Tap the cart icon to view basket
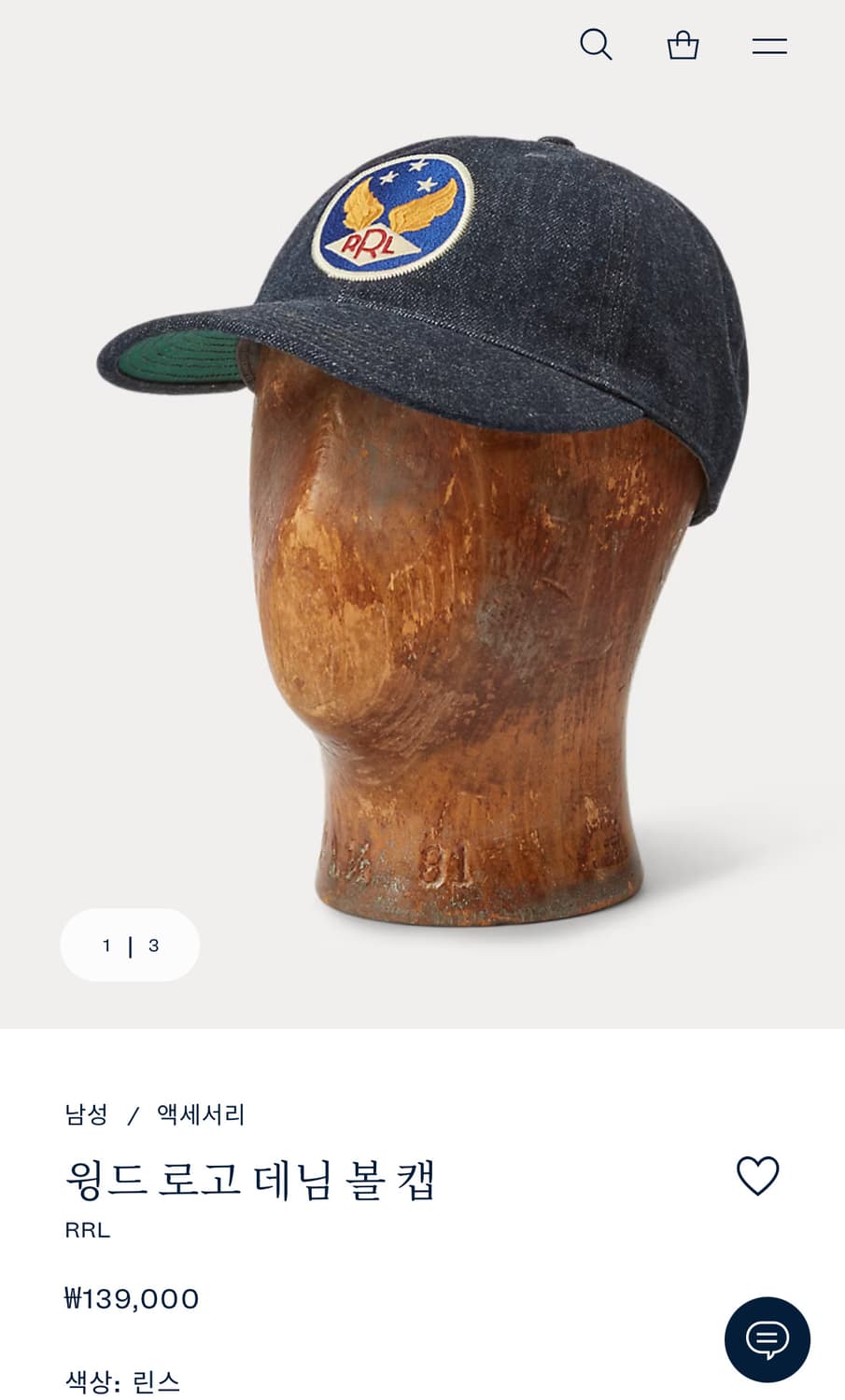The width and height of the screenshot is (845, 1400). click(683, 44)
